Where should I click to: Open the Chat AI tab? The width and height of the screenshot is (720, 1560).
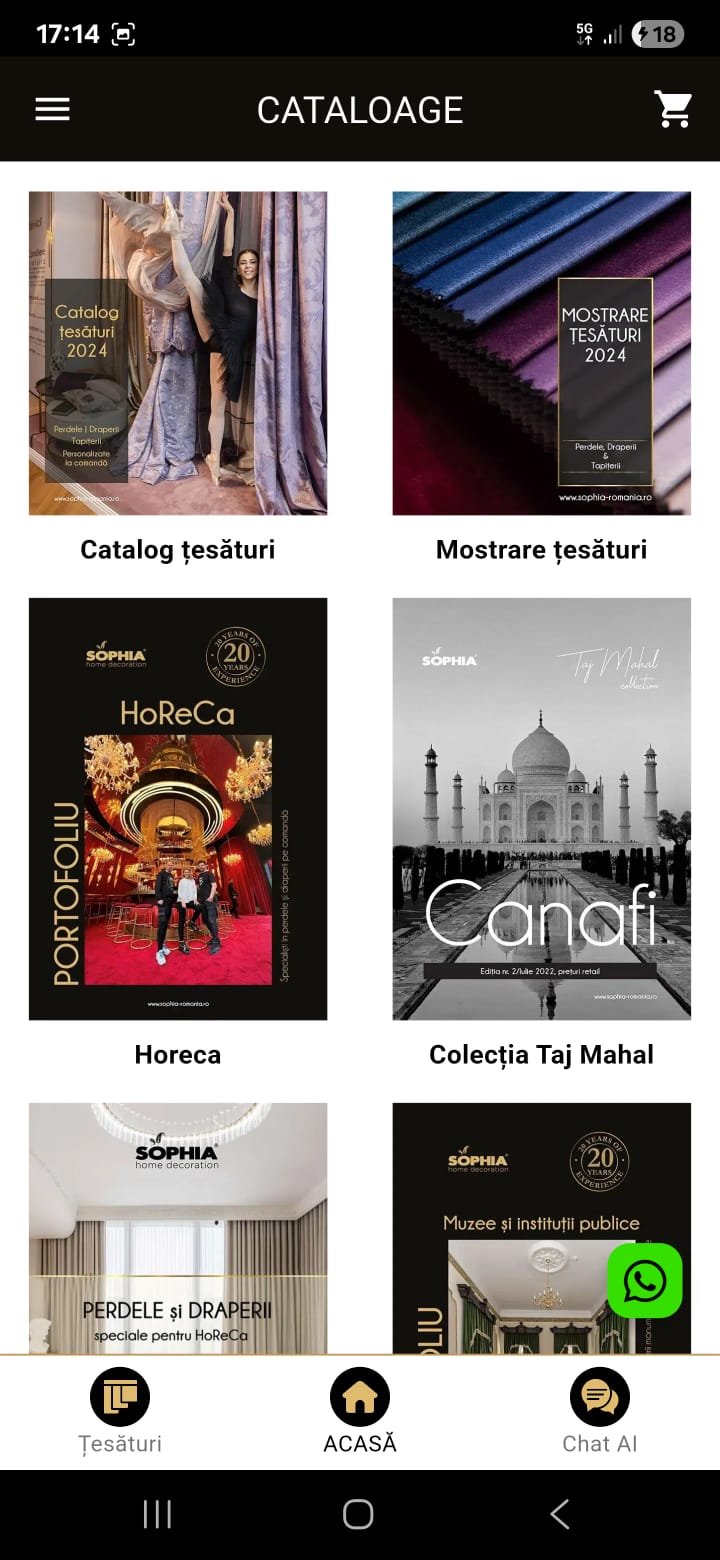[x=600, y=1410]
